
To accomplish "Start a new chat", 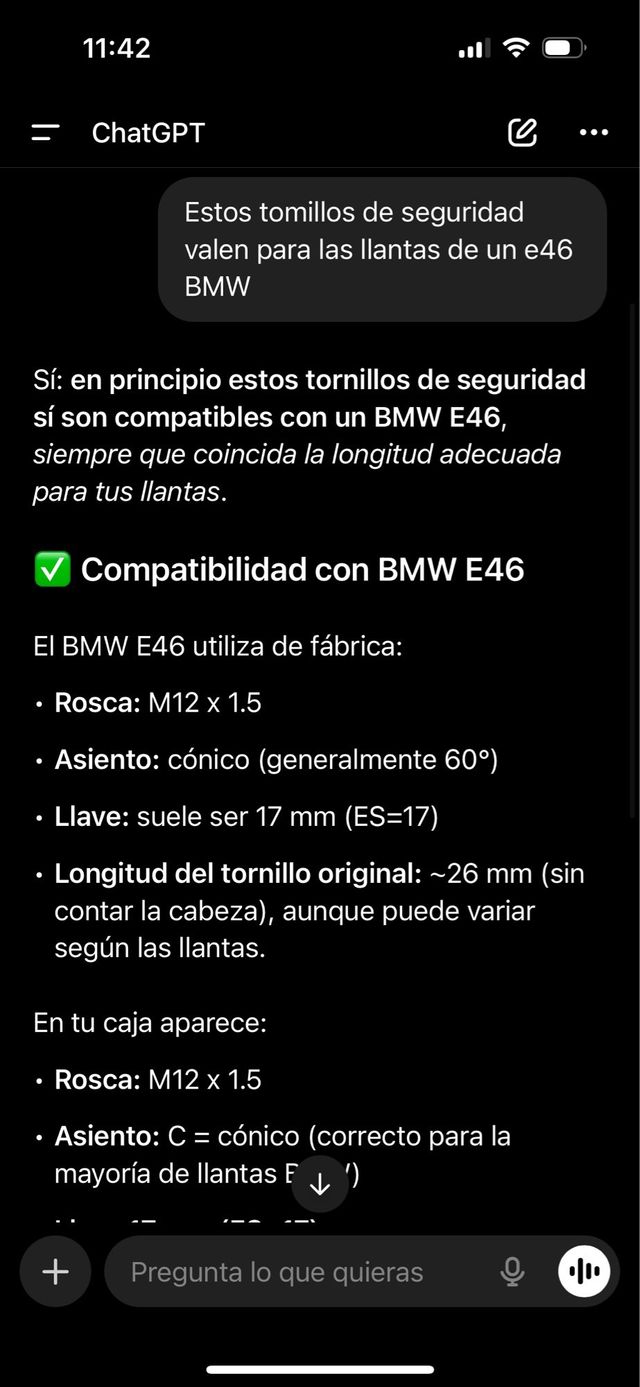I will (522, 133).
